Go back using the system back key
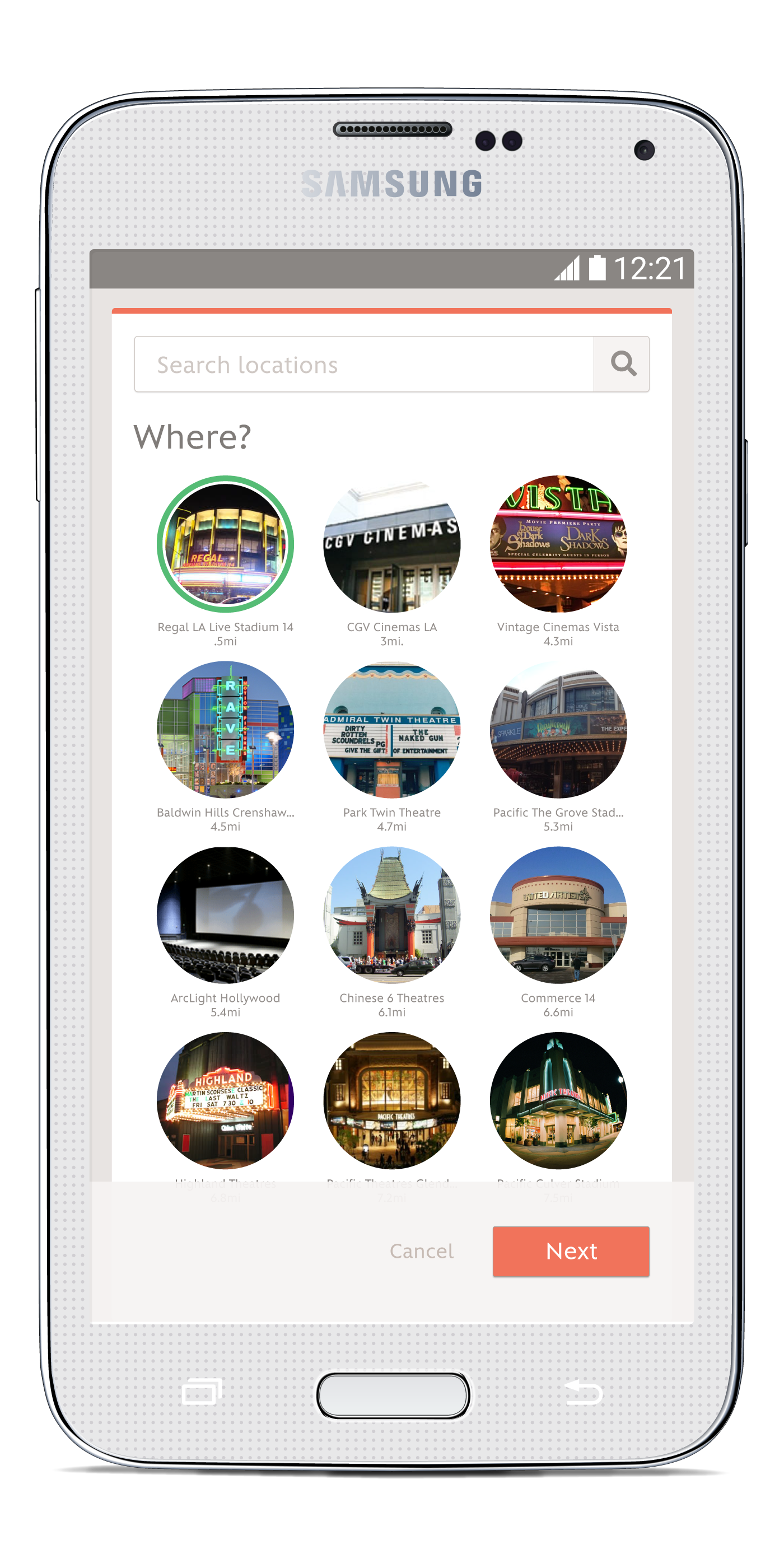The width and height of the screenshot is (784, 1568). click(583, 1393)
